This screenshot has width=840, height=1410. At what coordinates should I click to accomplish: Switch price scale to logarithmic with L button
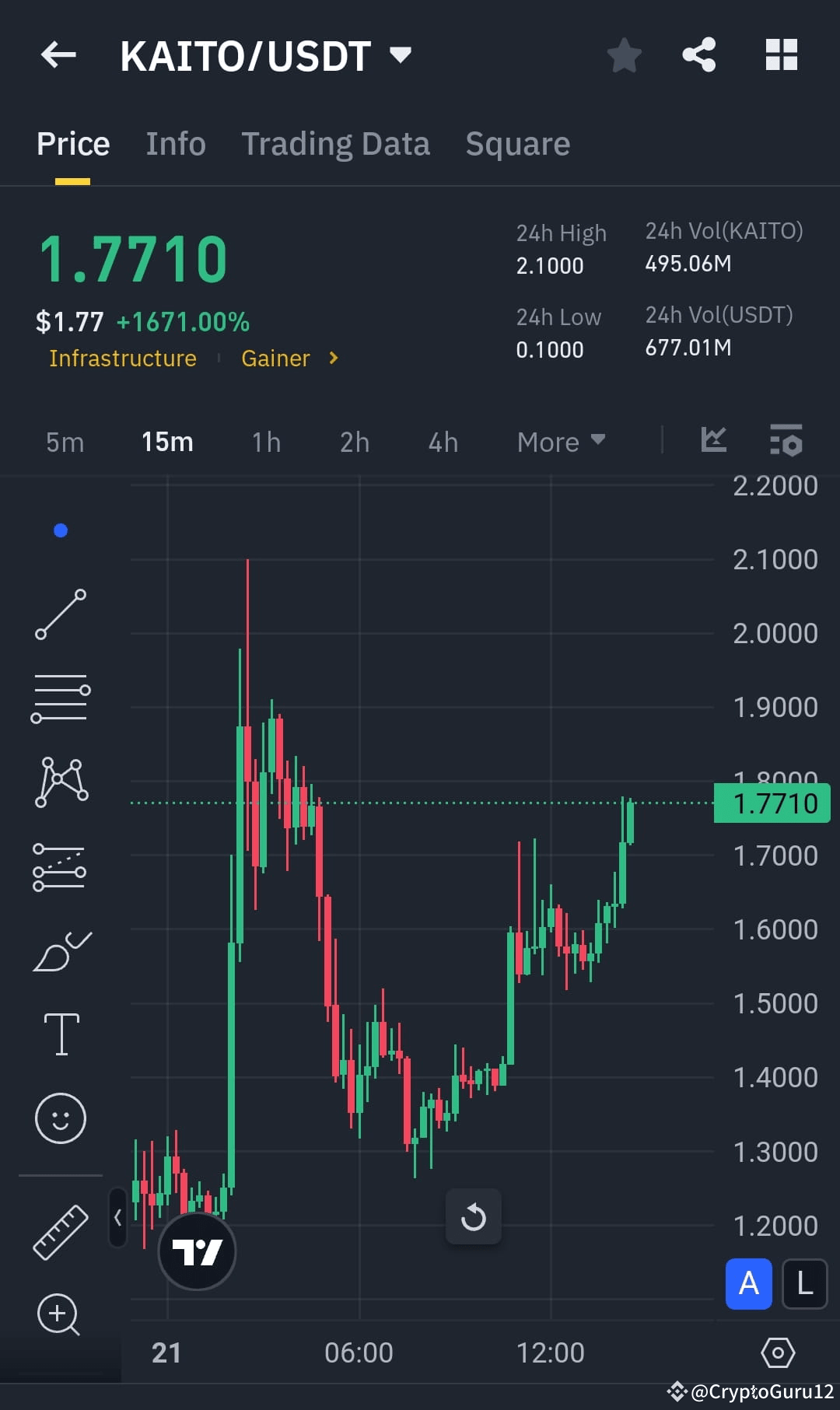point(804,1284)
